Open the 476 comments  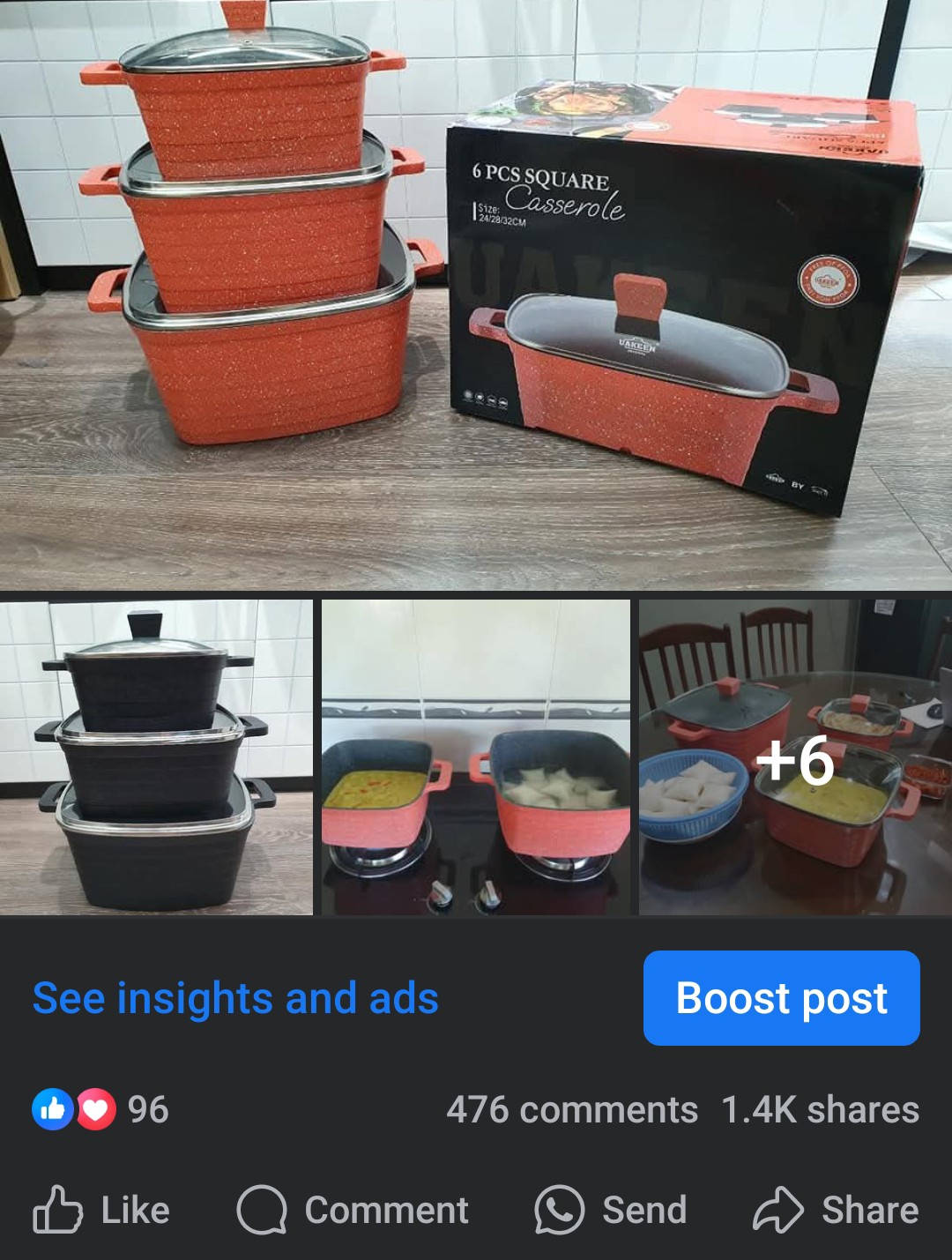point(571,1110)
